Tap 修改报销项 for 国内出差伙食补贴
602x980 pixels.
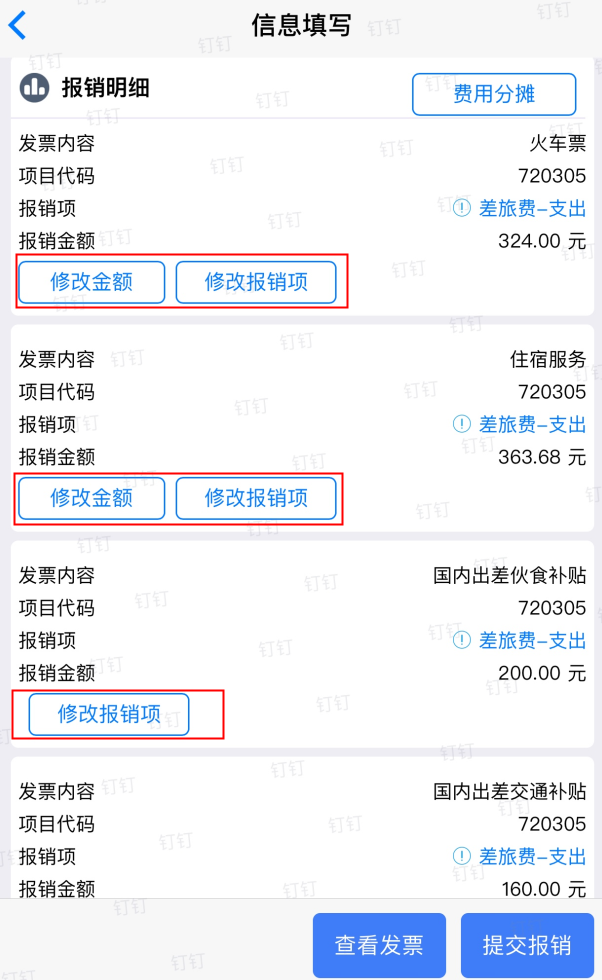click(109, 714)
